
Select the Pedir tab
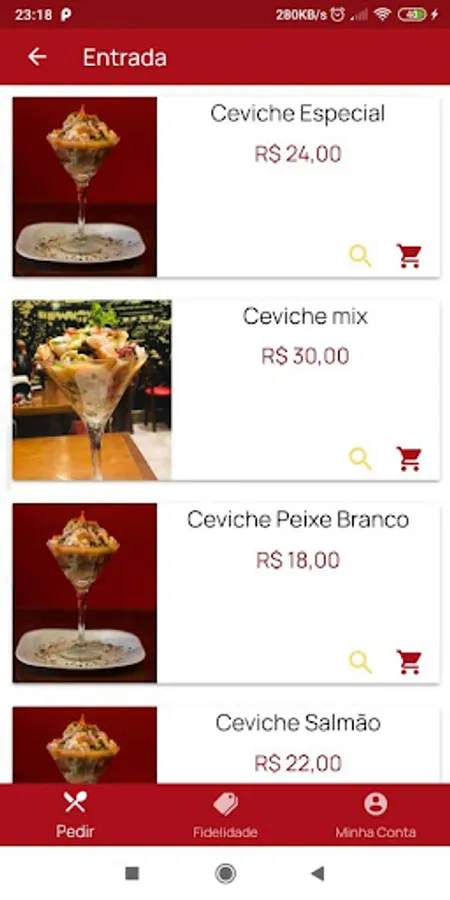pos(75,815)
